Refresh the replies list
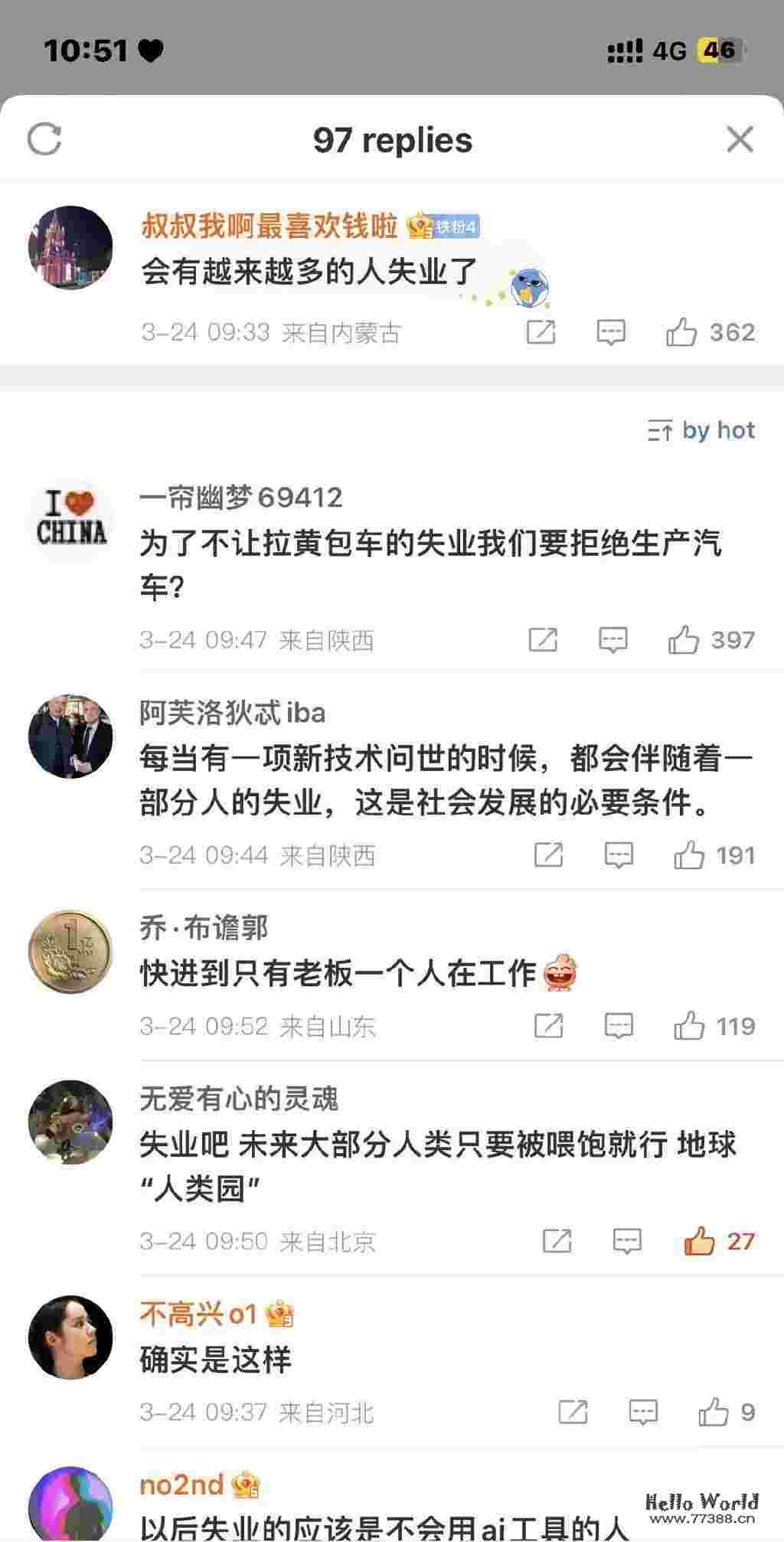Image resolution: width=784 pixels, height=1542 pixels. 44,139
